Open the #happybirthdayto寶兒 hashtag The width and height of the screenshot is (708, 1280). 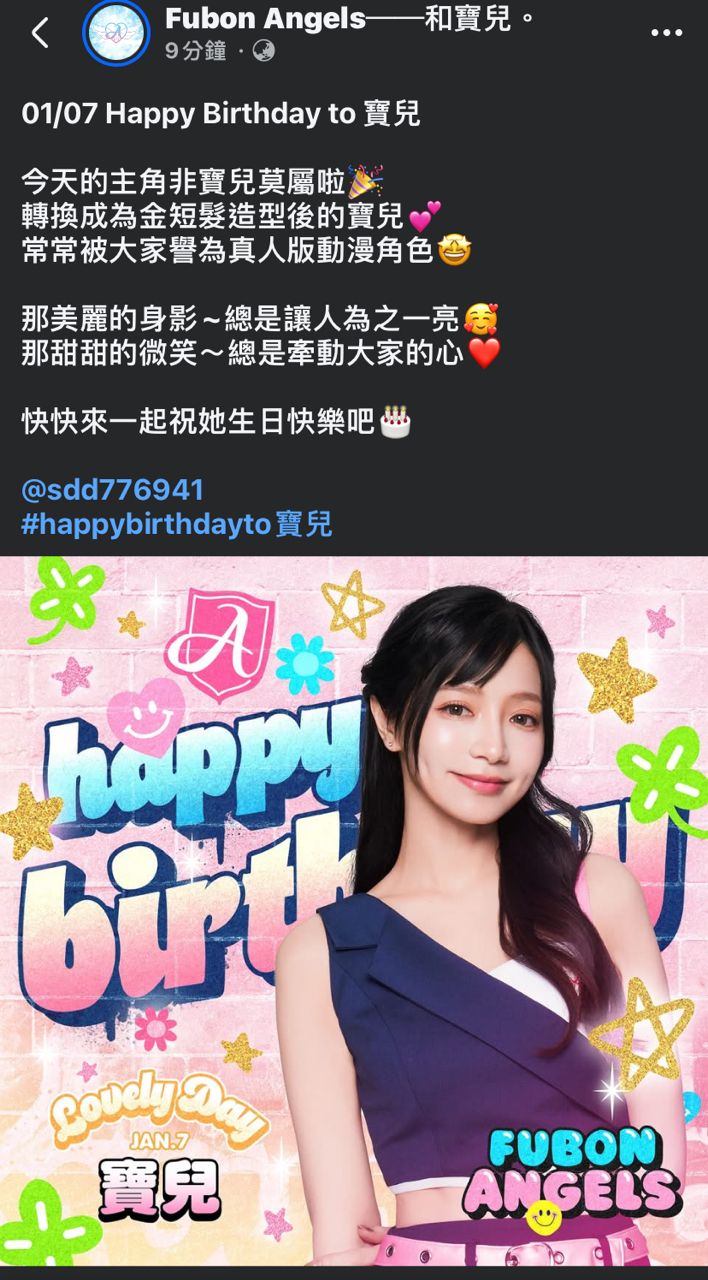pyautogui.click(x=176, y=523)
